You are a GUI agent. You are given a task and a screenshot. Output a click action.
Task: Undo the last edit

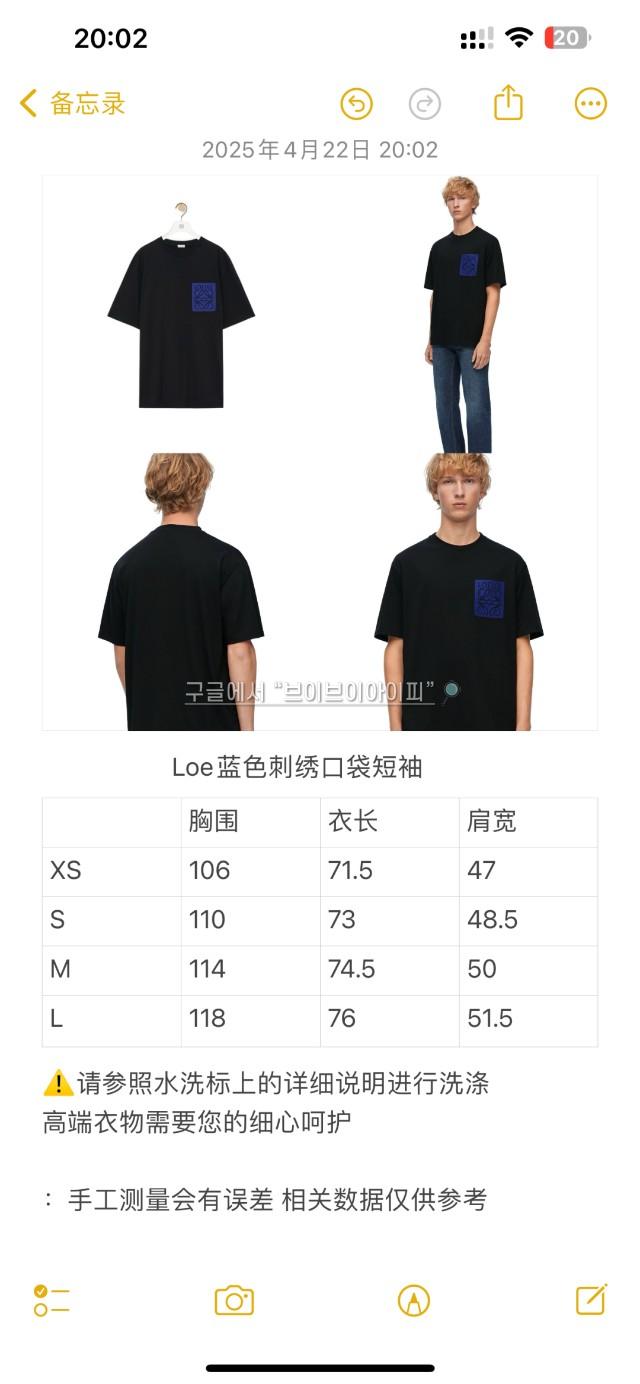[x=356, y=103]
